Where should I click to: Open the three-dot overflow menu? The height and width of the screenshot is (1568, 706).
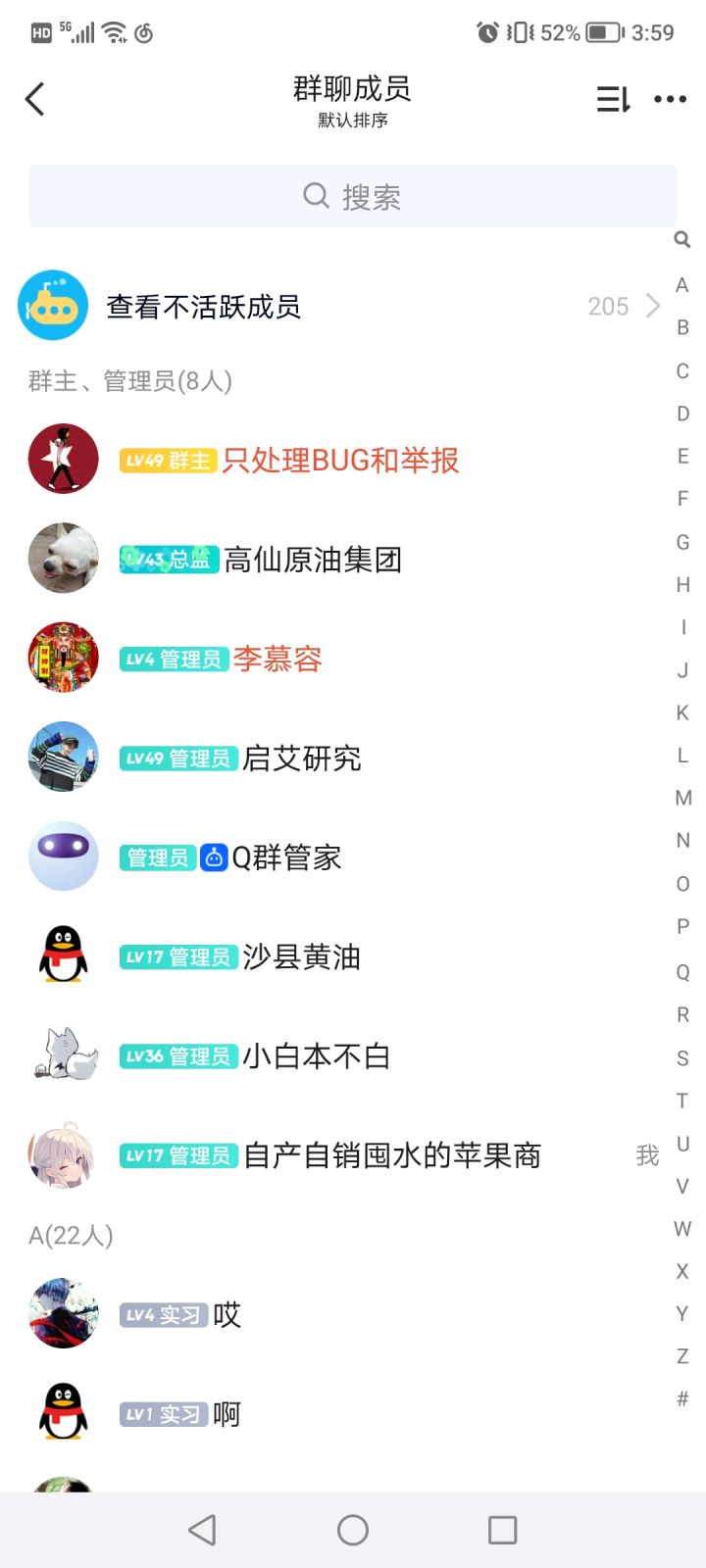tap(670, 99)
